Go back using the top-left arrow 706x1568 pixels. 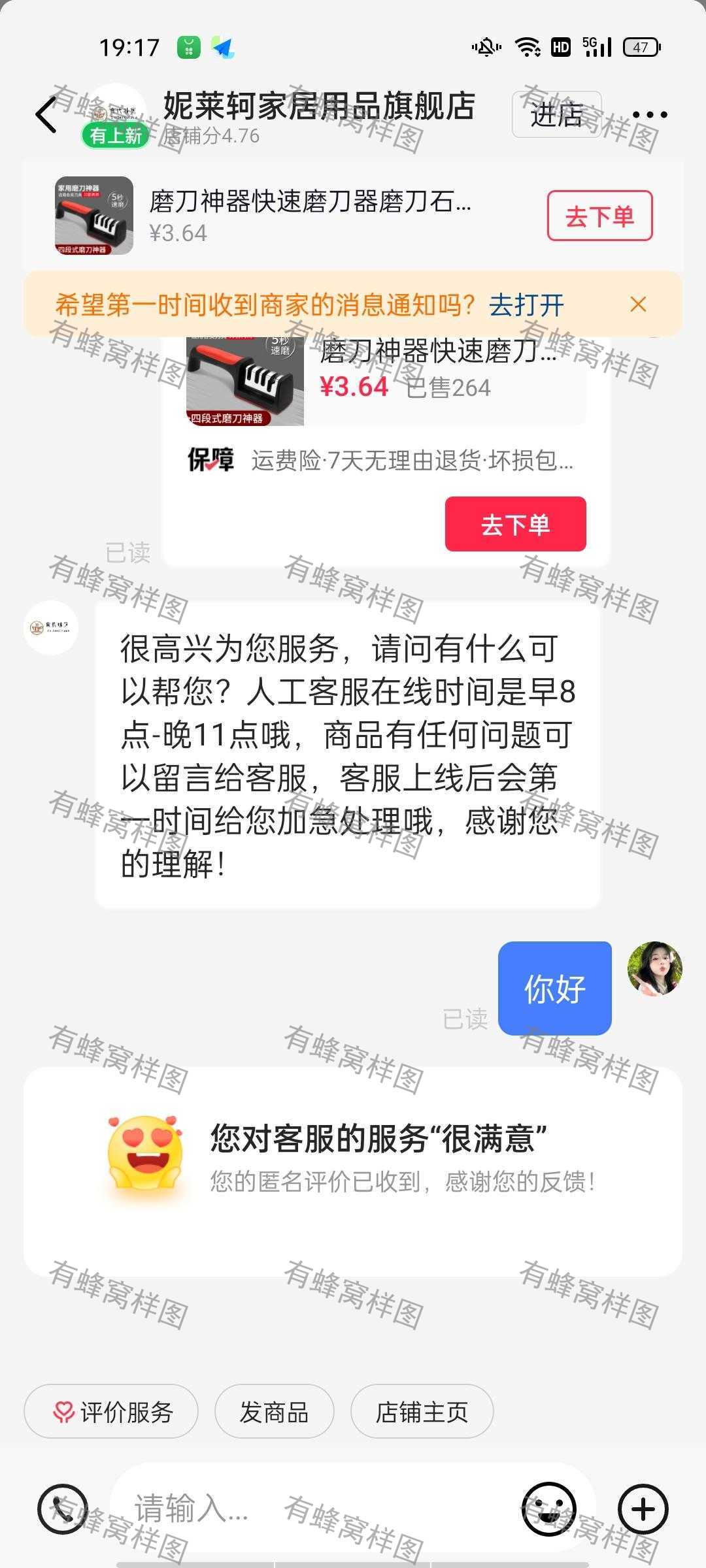click(x=46, y=115)
